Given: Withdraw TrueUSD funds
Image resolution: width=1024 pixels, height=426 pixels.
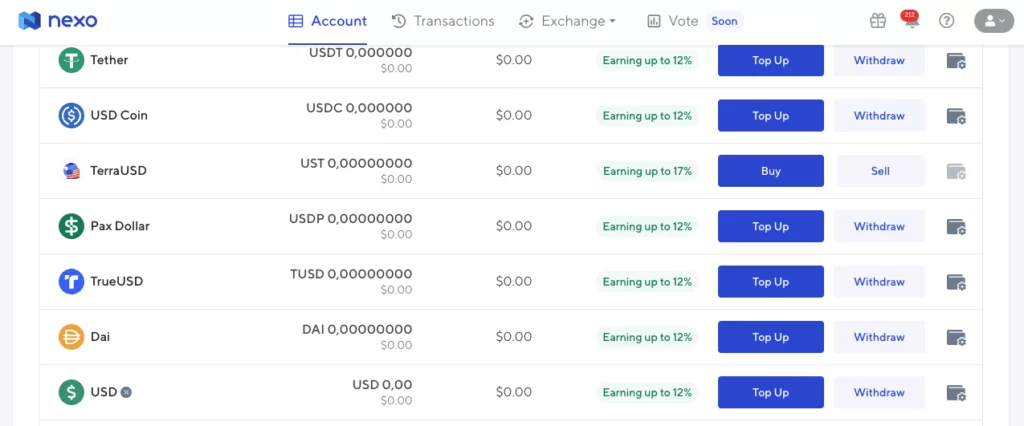Looking at the screenshot, I should coord(879,282).
